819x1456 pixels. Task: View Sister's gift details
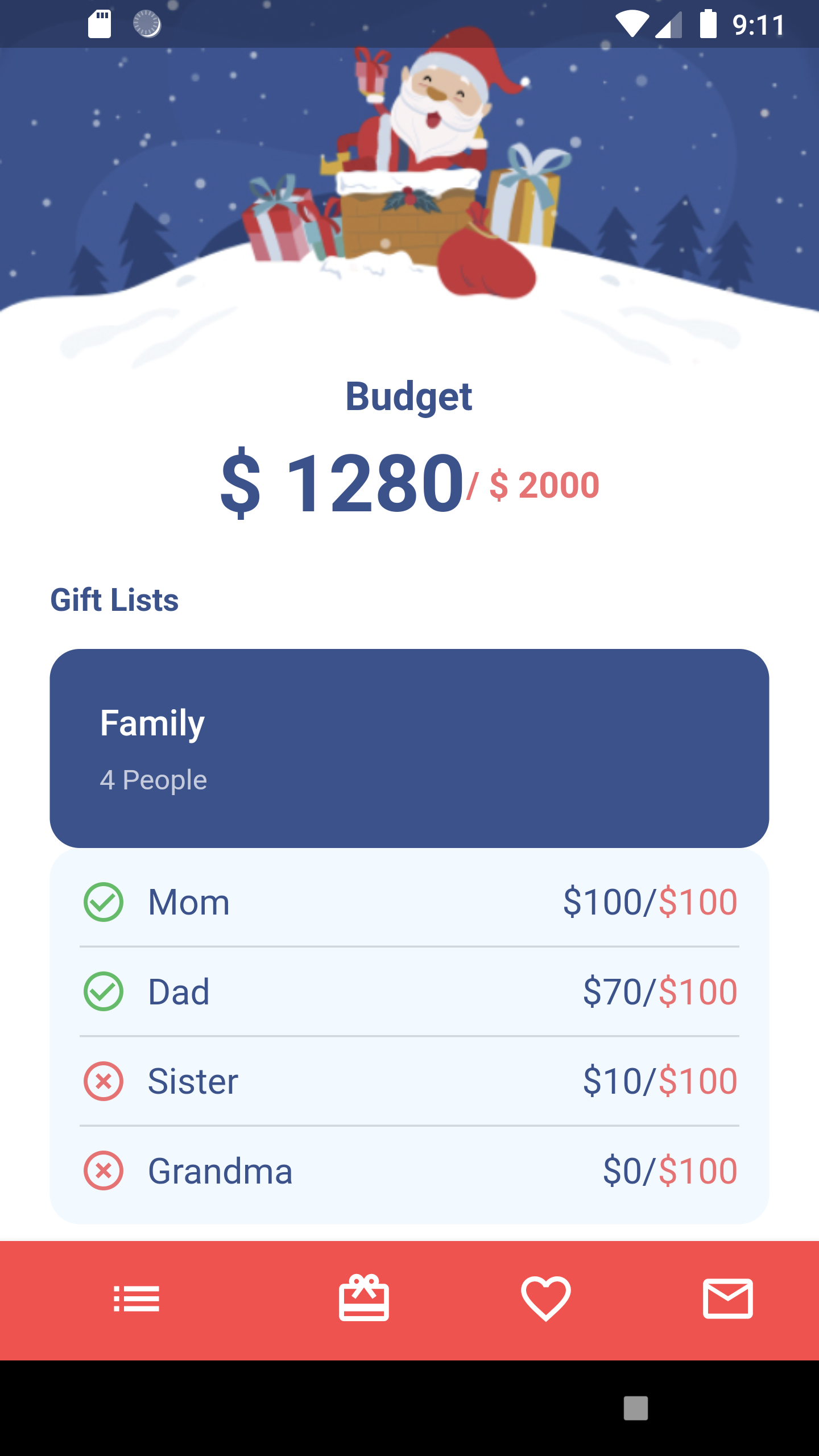409,1081
